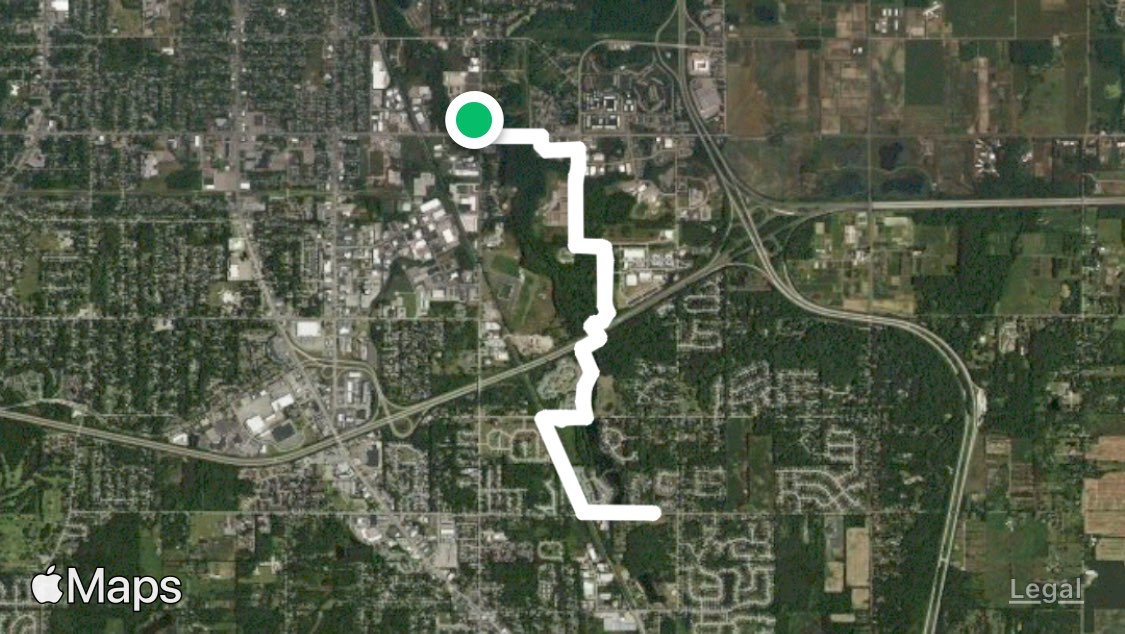The image size is (1125, 634).
Task: Open the Legal link on the map
Action: pyautogui.click(x=1045, y=590)
